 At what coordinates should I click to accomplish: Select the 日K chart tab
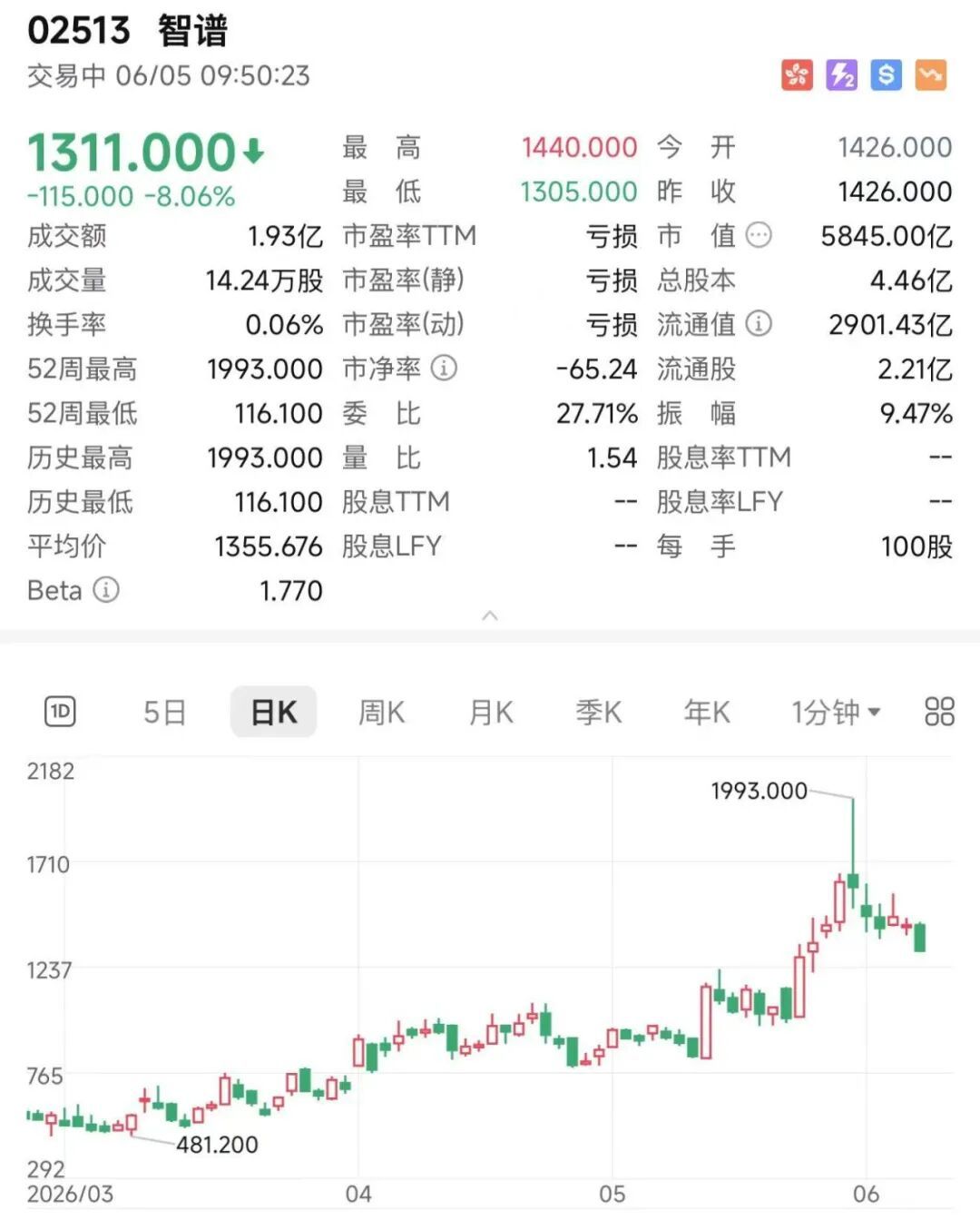tap(274, 712)
